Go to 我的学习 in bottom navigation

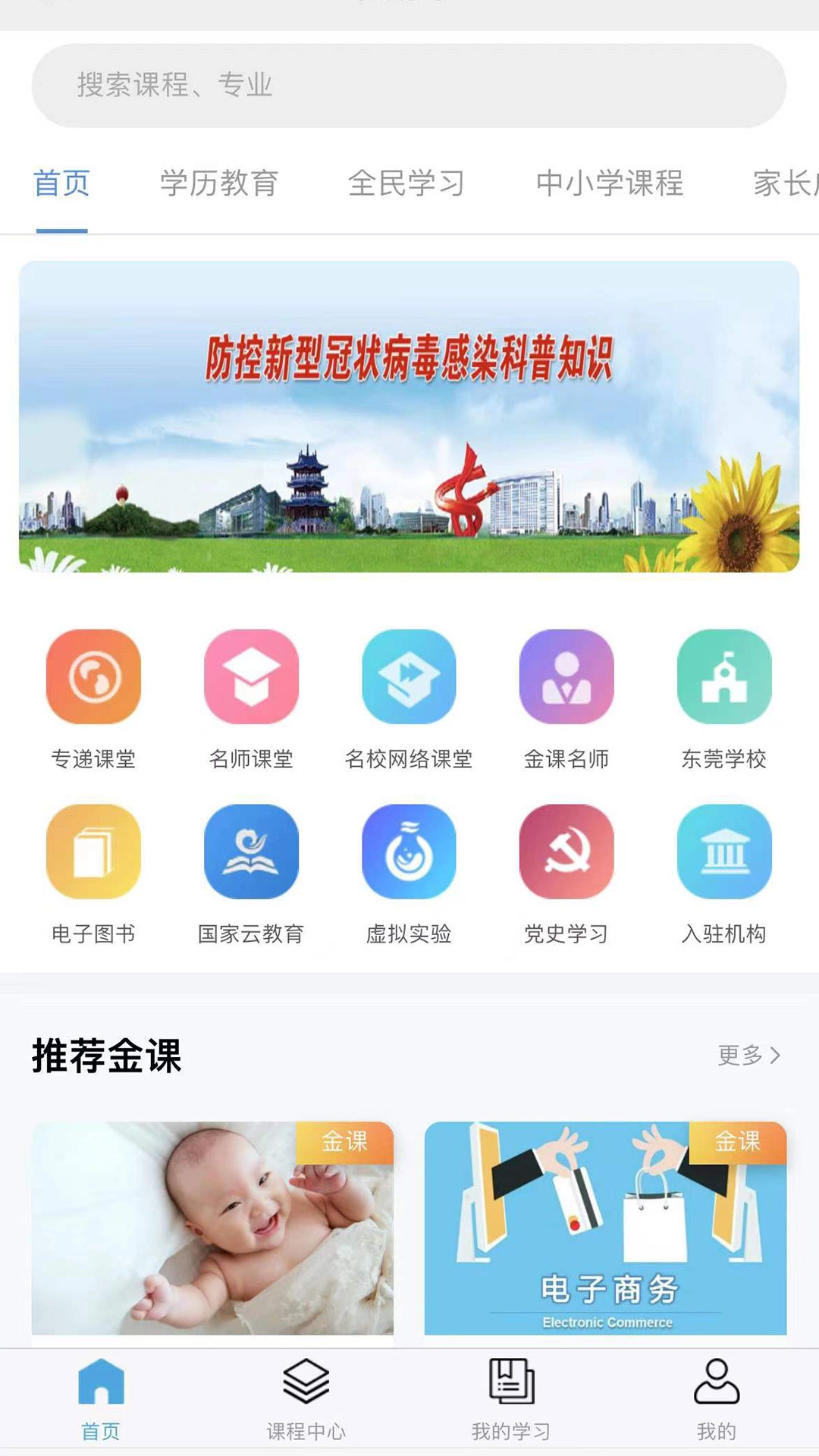coord(511,1399)
